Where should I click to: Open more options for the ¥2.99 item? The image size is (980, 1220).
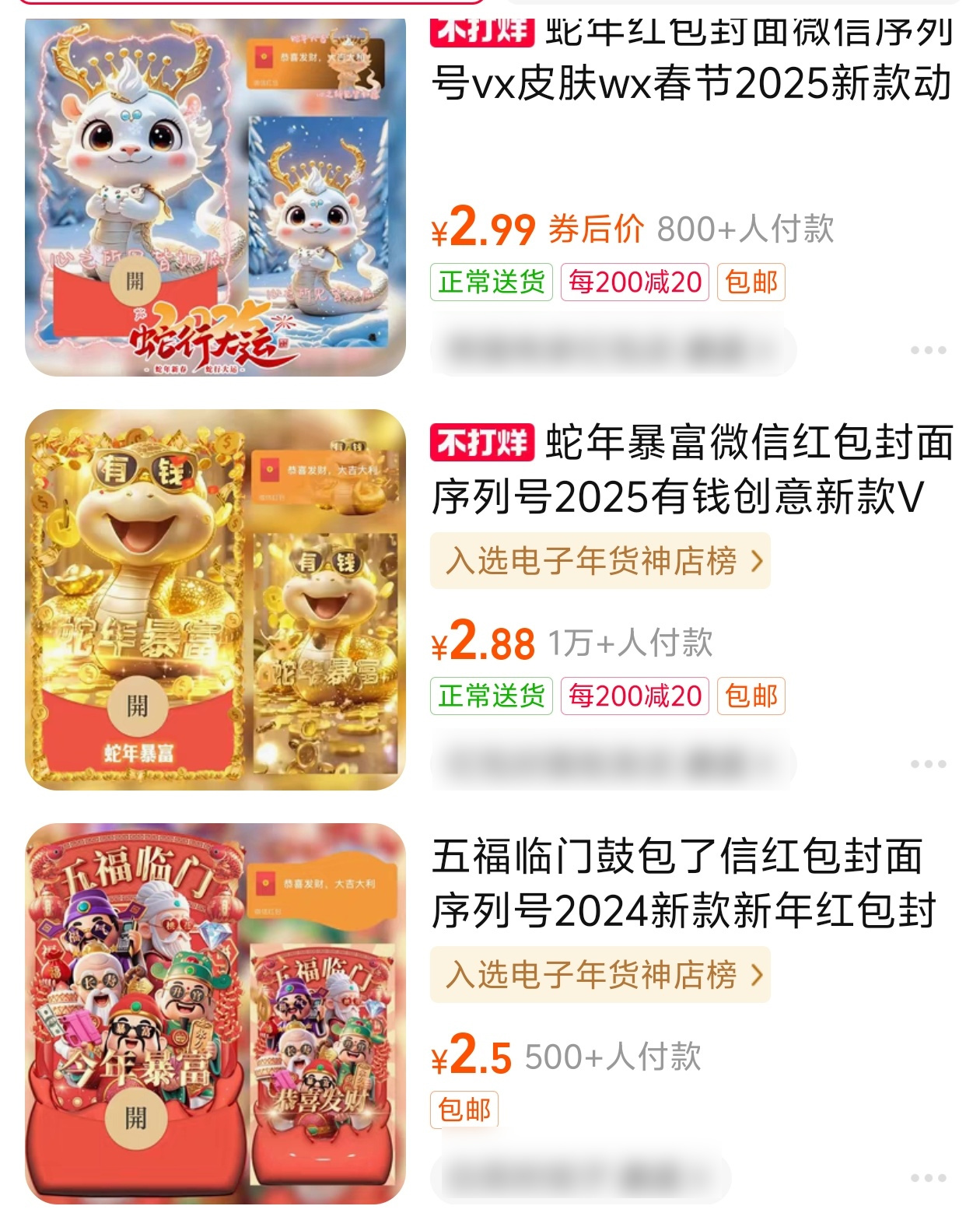coord(928,350)
